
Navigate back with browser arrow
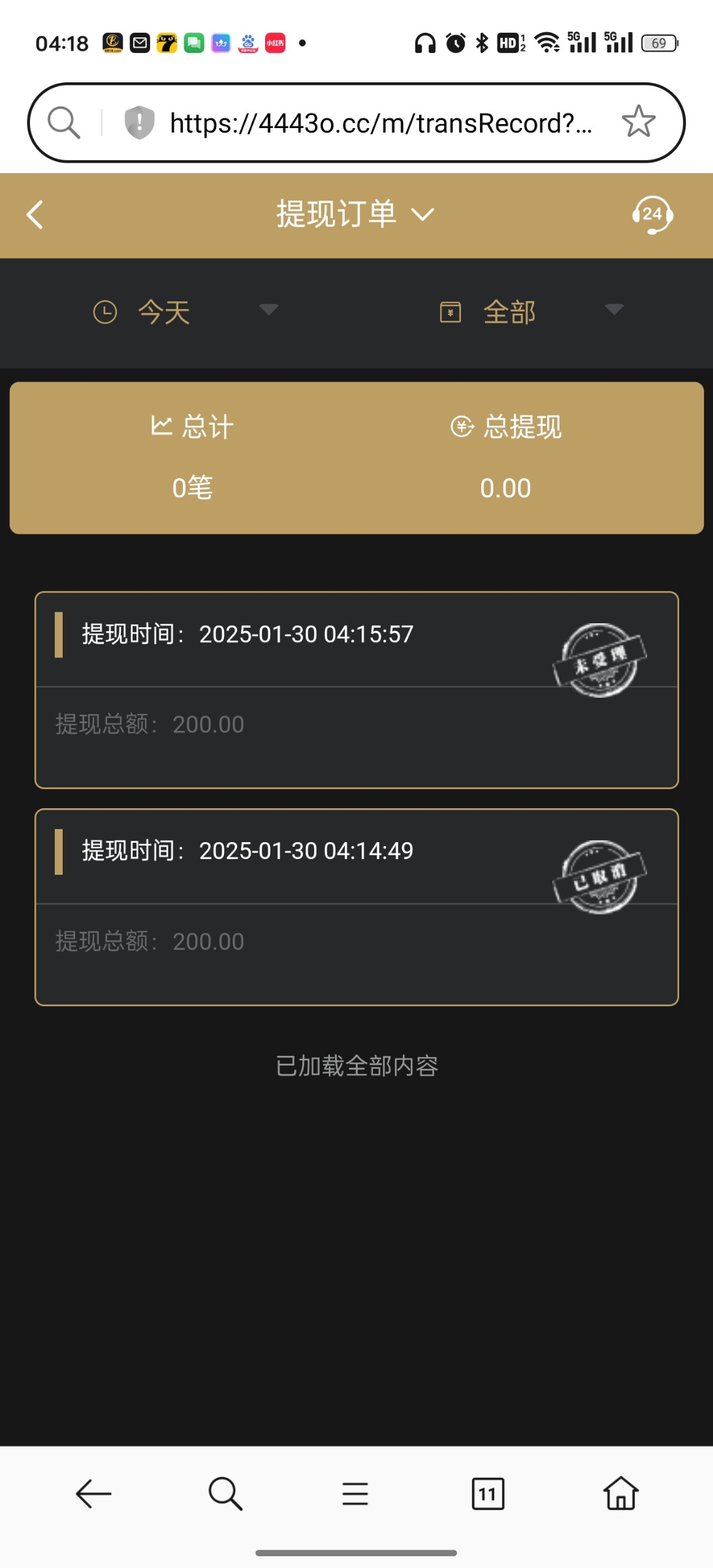tap(93, 1494)
